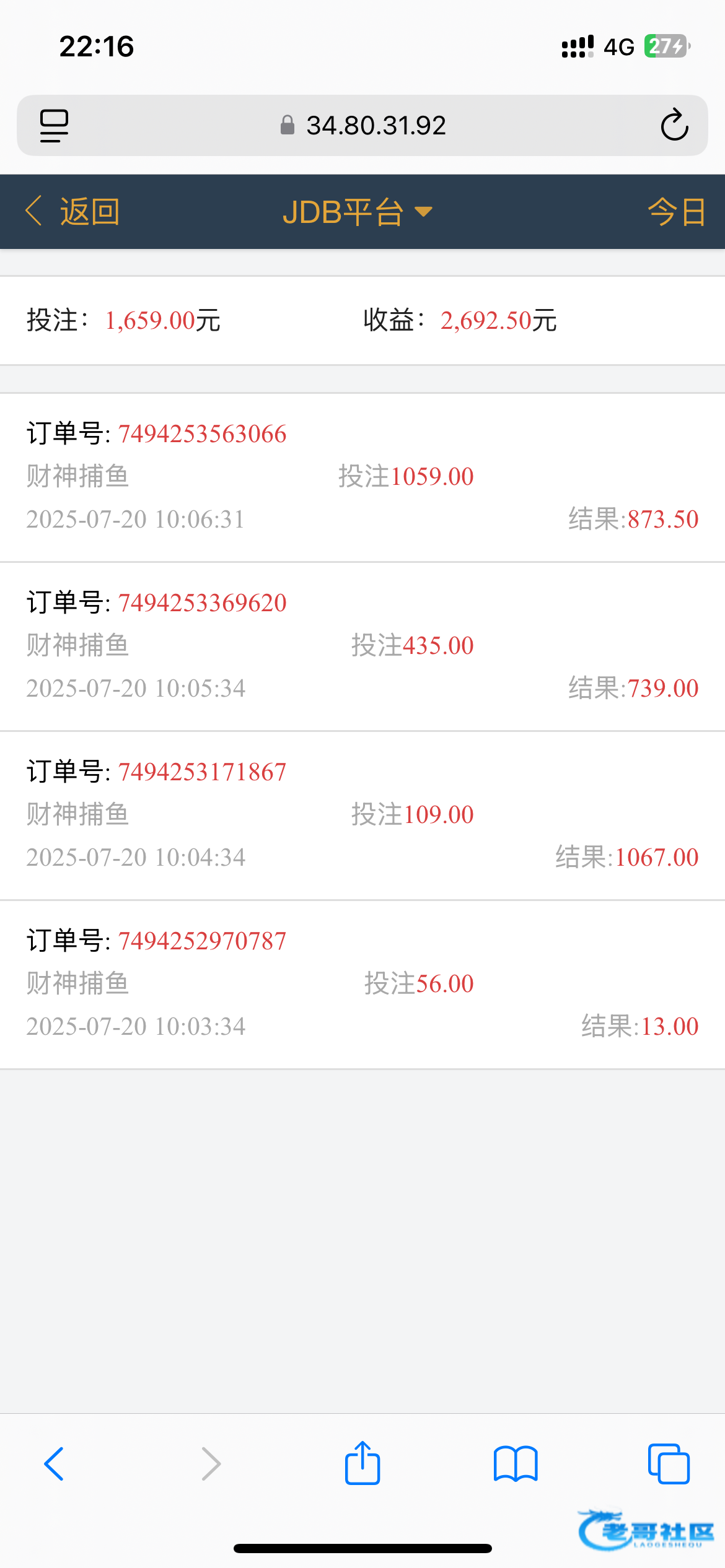Screen dimensions: 725x1568
Task: Reload the page in Safari
Action: point(674,125)
